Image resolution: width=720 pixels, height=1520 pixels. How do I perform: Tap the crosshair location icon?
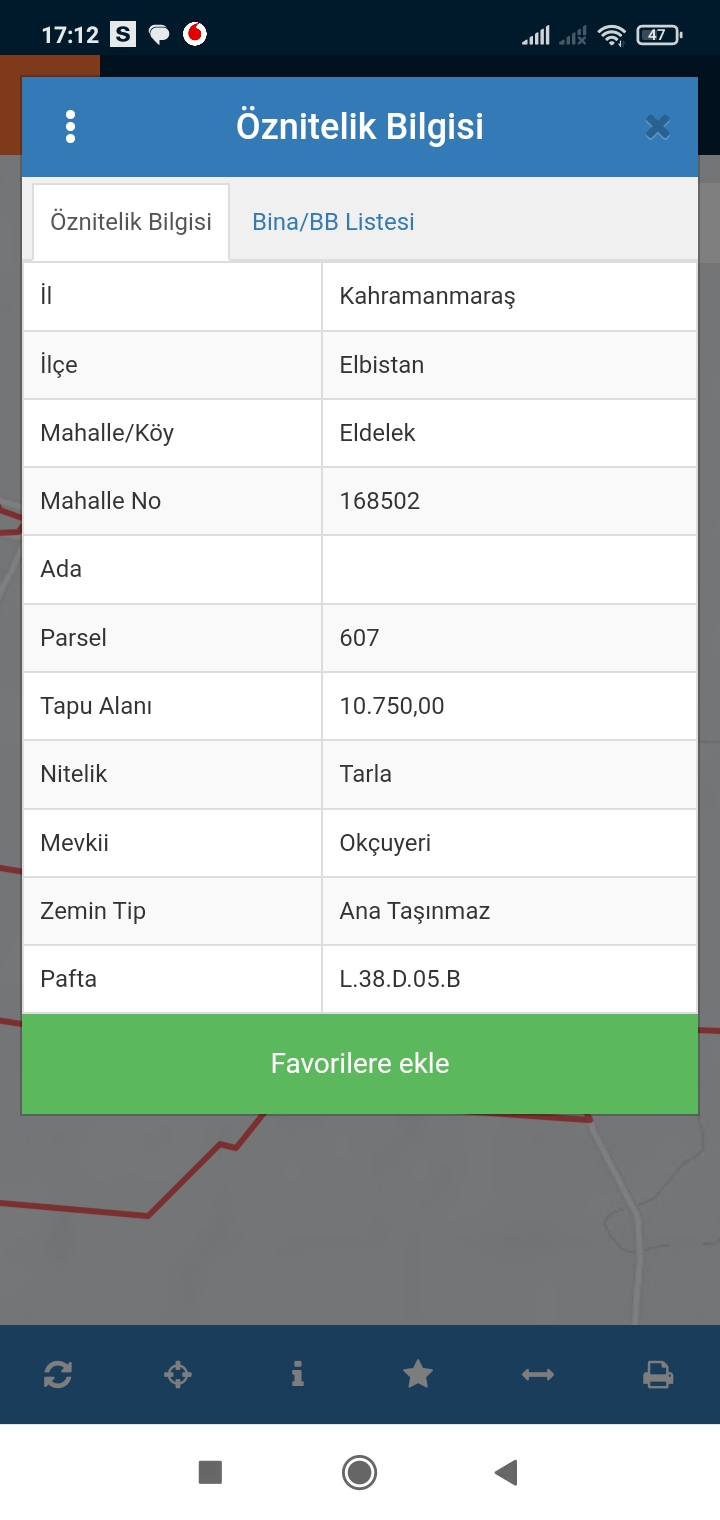(x=178, y=1375)
